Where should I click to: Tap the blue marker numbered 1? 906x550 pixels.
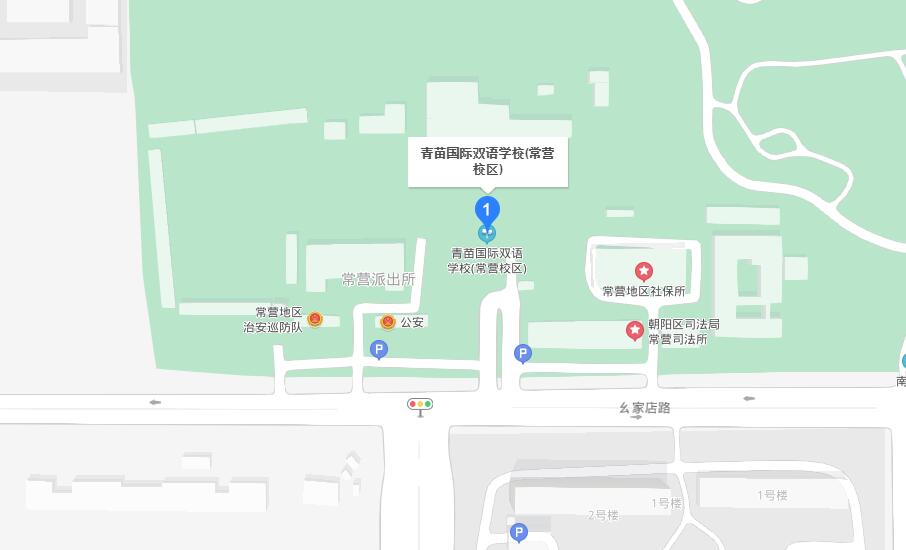coord(486,210)
